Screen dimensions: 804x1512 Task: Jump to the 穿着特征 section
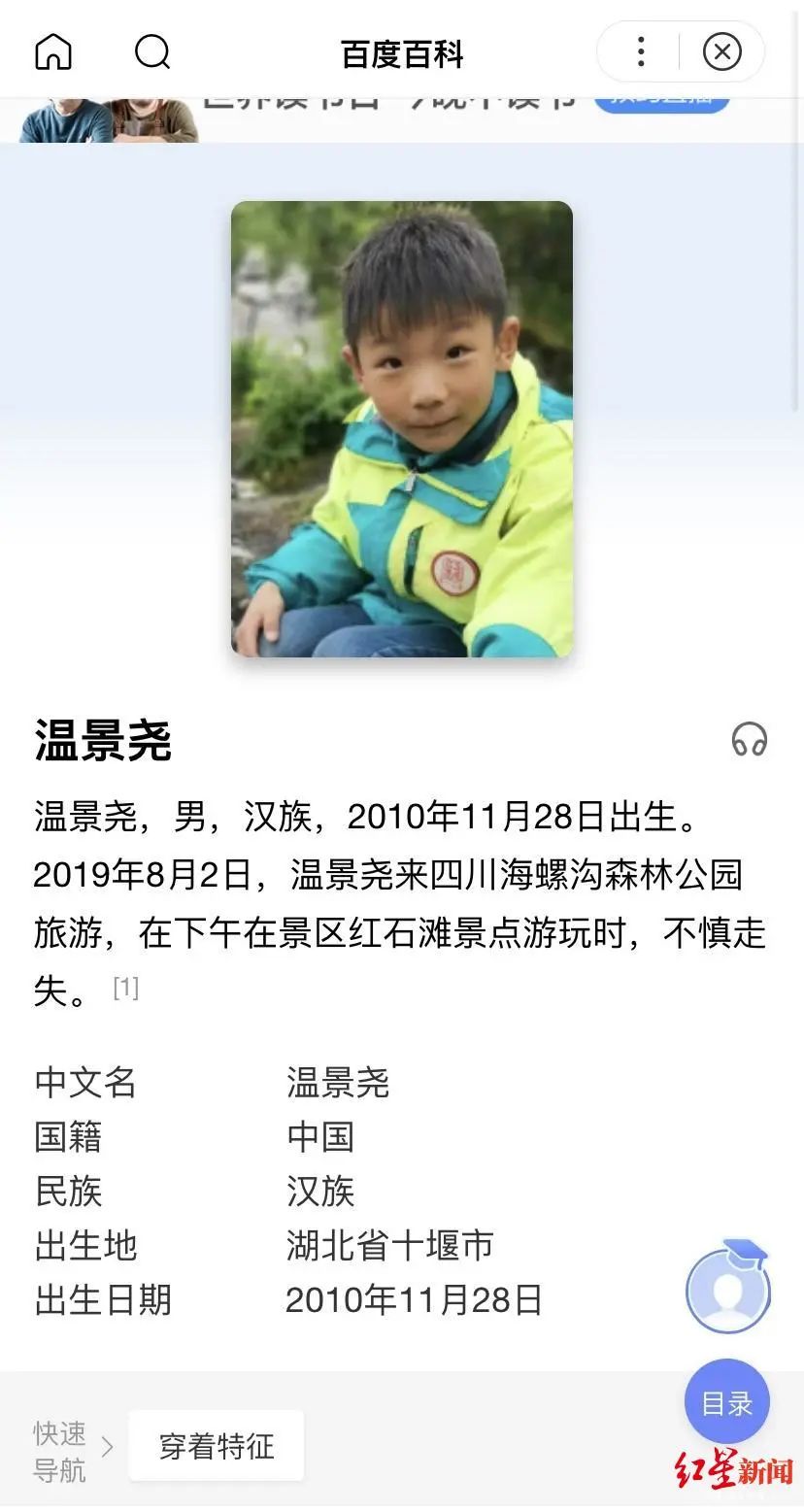[x=217, y=1446]
